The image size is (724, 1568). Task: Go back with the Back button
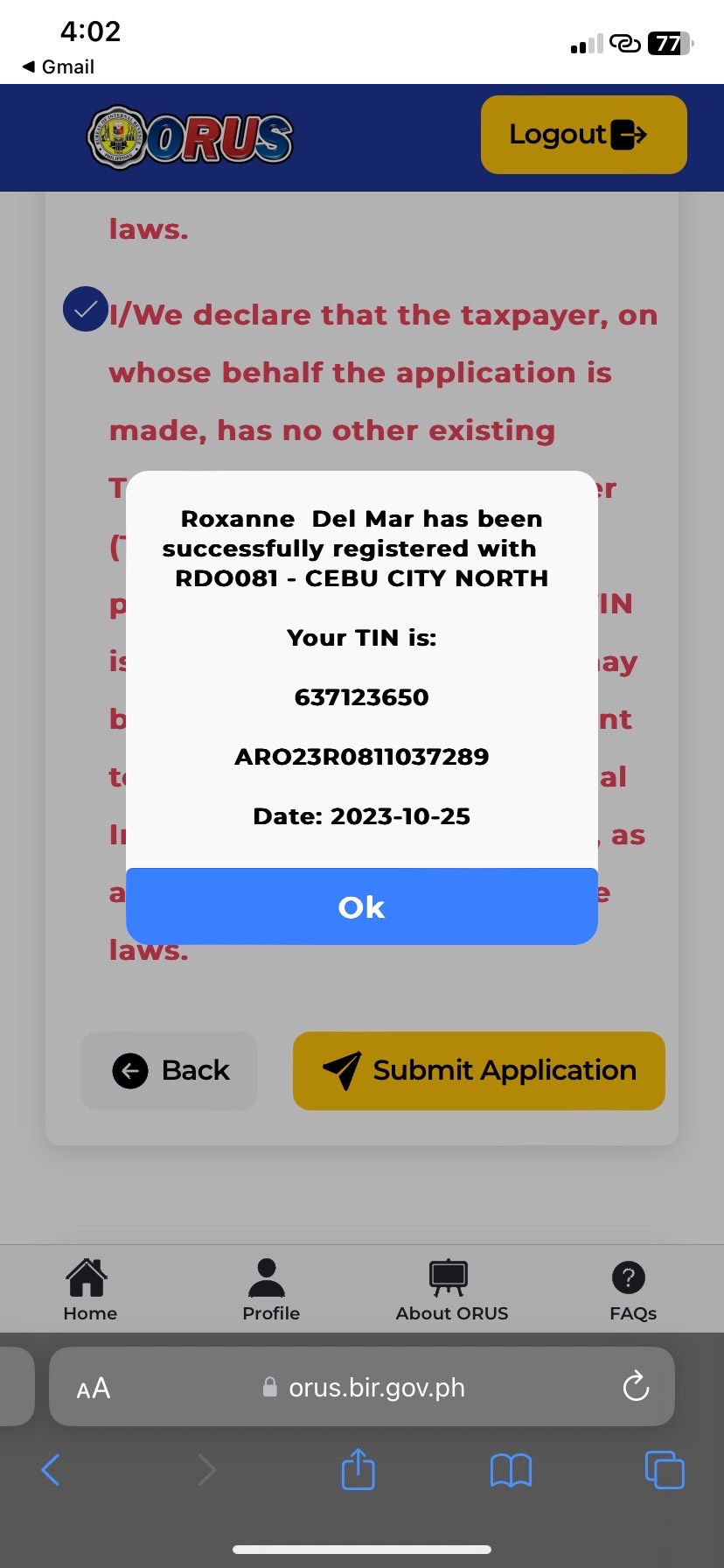point(170,1070)
